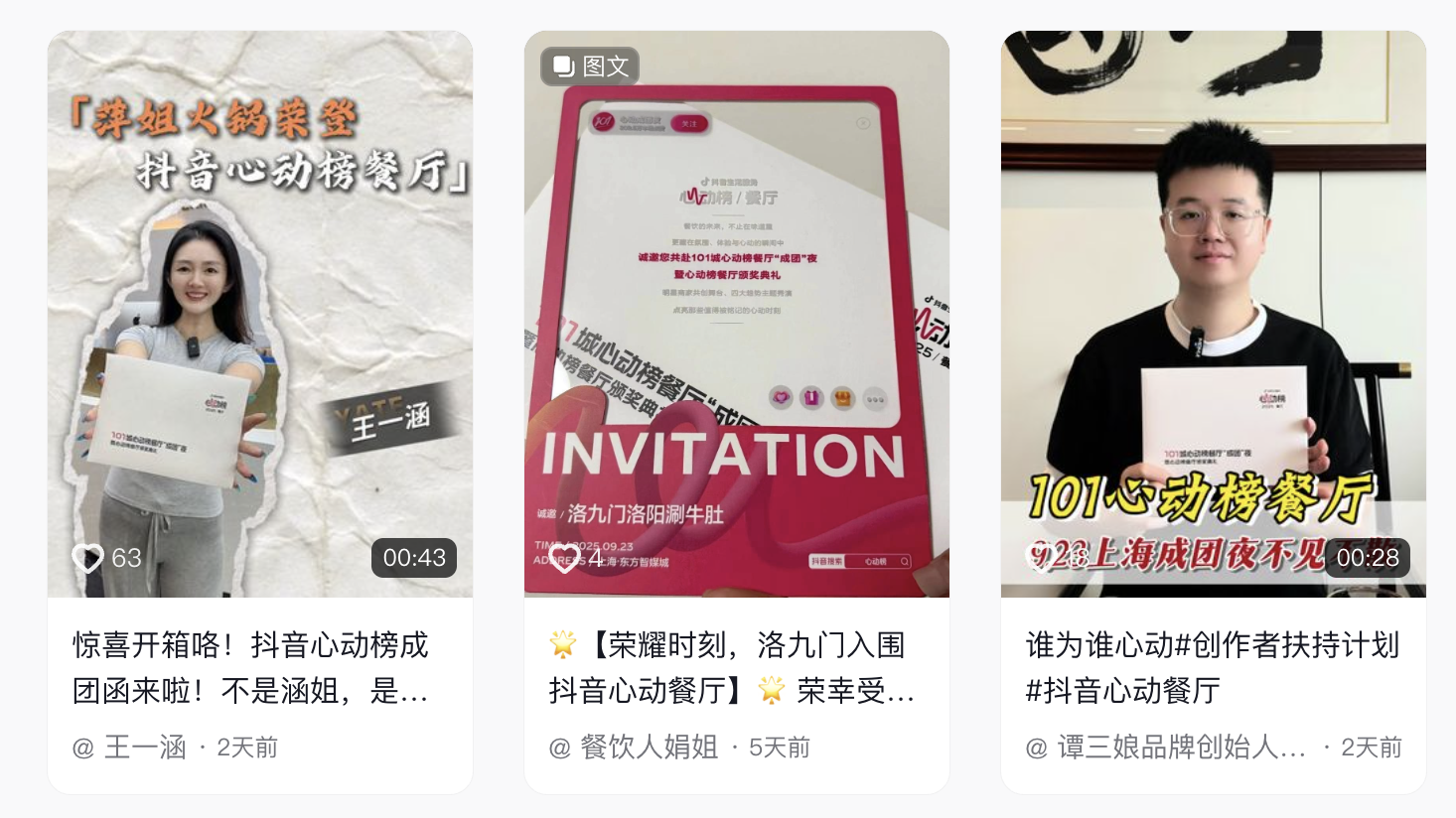Viewport: 1456px width, 818px height.
Task: Open the 洛九门 invitation image post
Action: (x=736, y=298)
